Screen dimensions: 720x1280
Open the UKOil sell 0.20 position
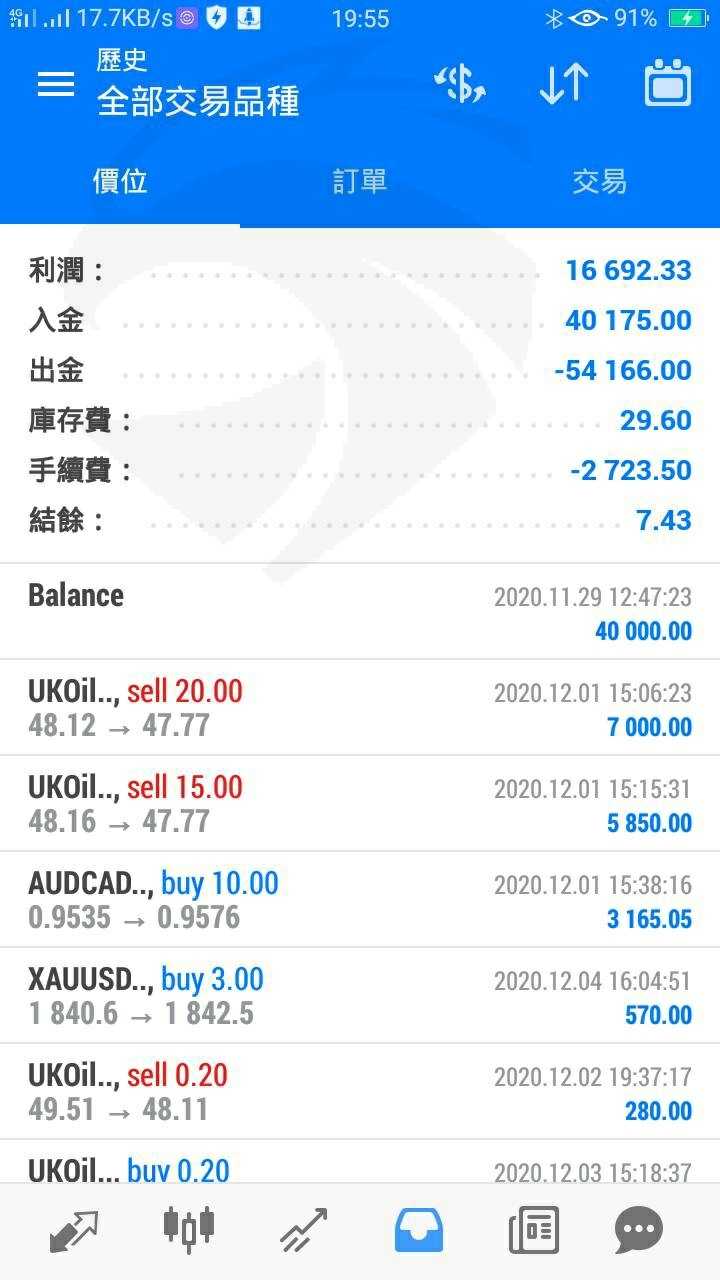tap(360, 1091)
